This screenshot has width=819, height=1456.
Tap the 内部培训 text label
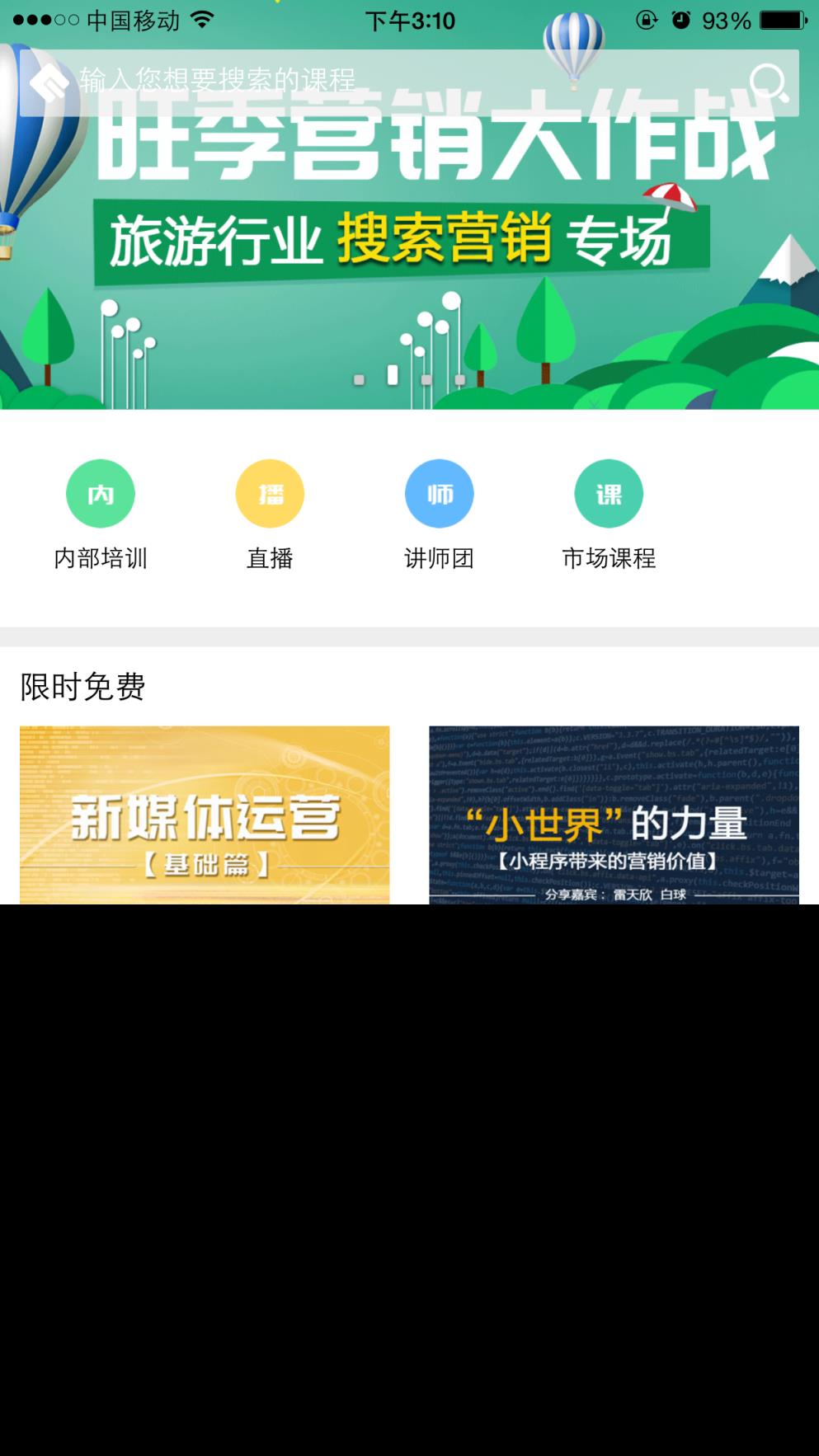[x=101, y=558]
